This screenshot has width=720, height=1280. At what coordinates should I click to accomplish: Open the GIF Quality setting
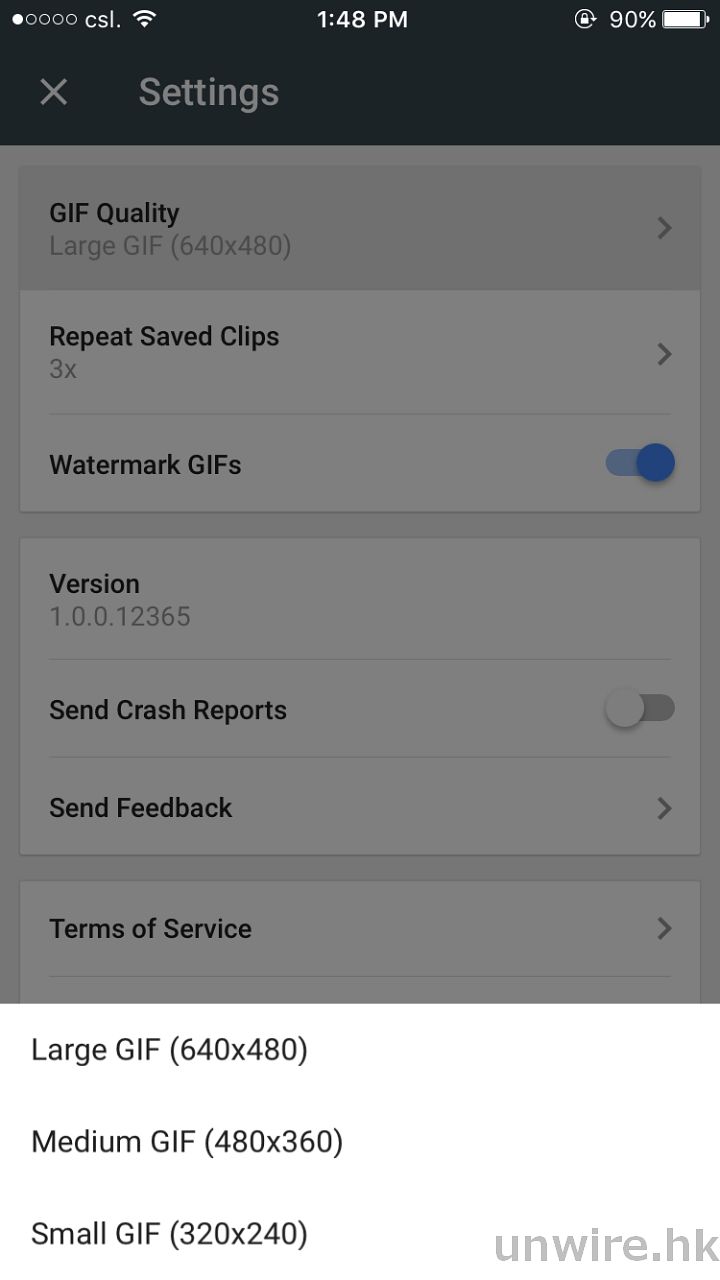pos(360,228)
